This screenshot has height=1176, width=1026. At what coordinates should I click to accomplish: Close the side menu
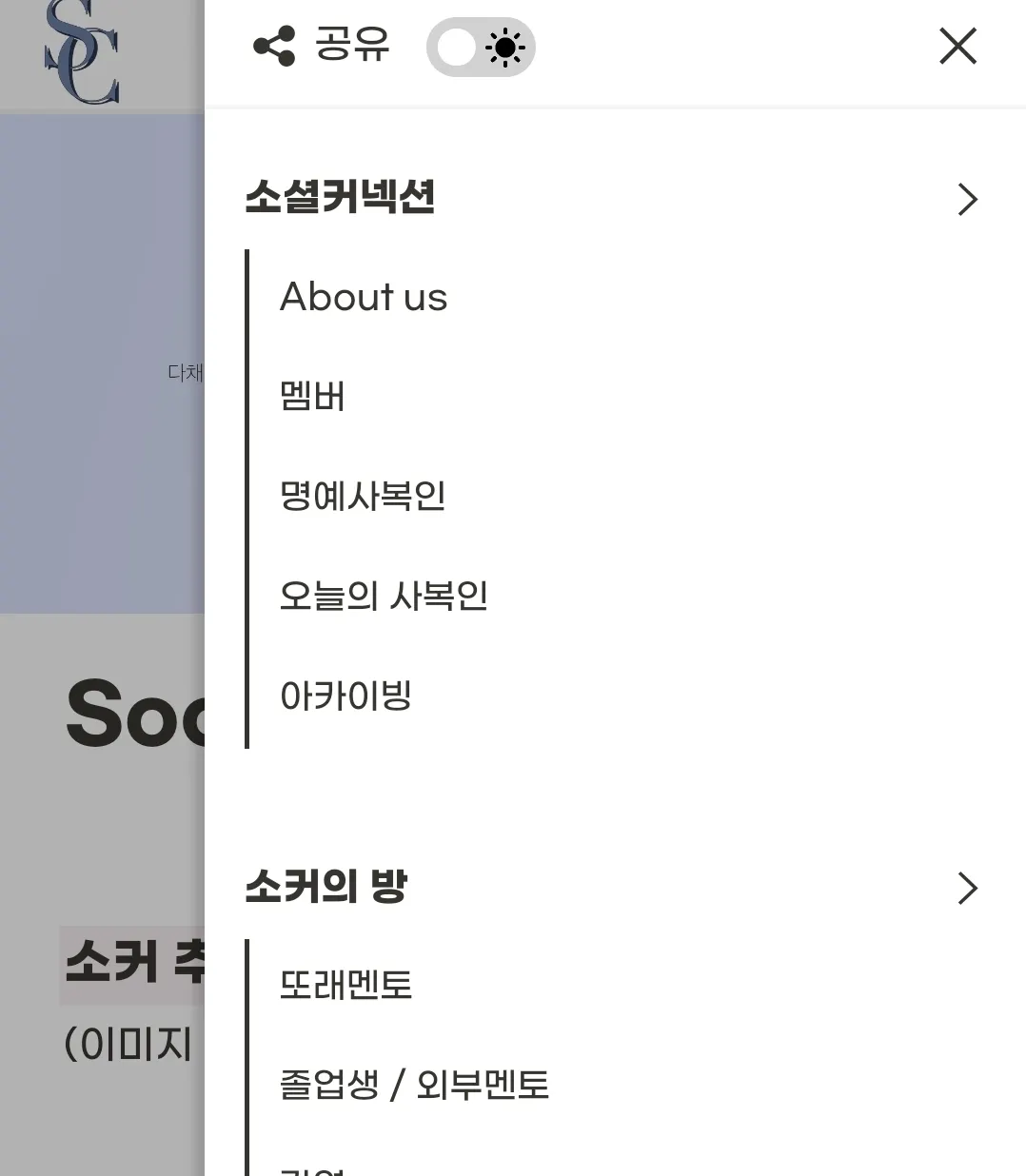pos(957,46)
